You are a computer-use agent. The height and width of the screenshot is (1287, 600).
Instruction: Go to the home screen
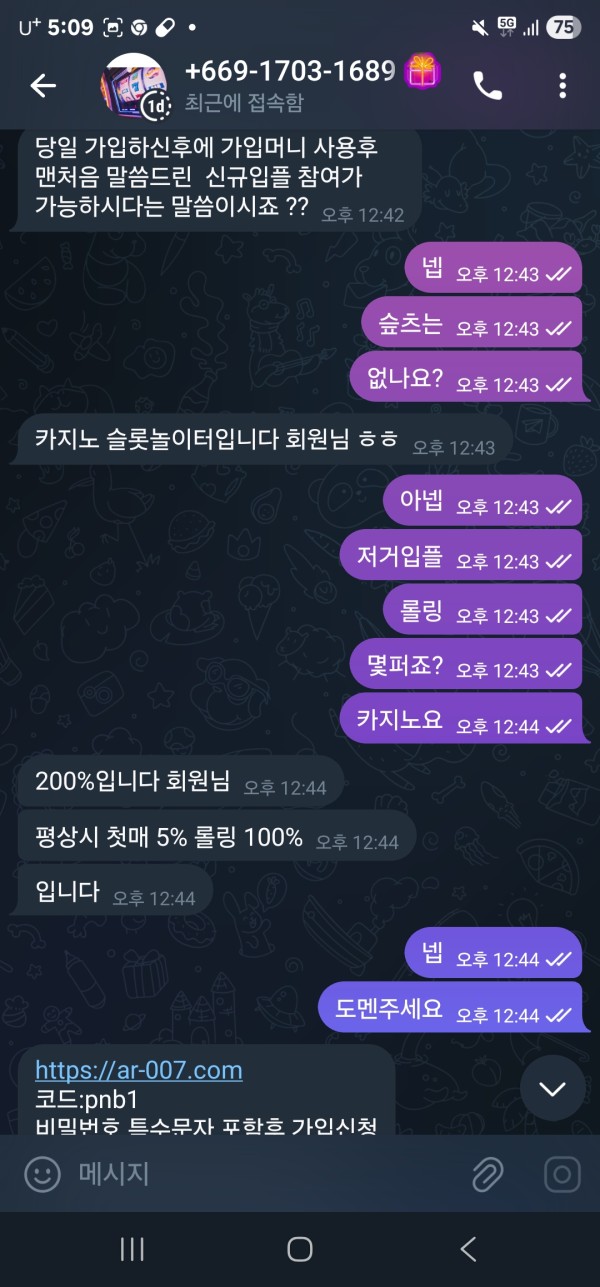(x=300, y=1248)
